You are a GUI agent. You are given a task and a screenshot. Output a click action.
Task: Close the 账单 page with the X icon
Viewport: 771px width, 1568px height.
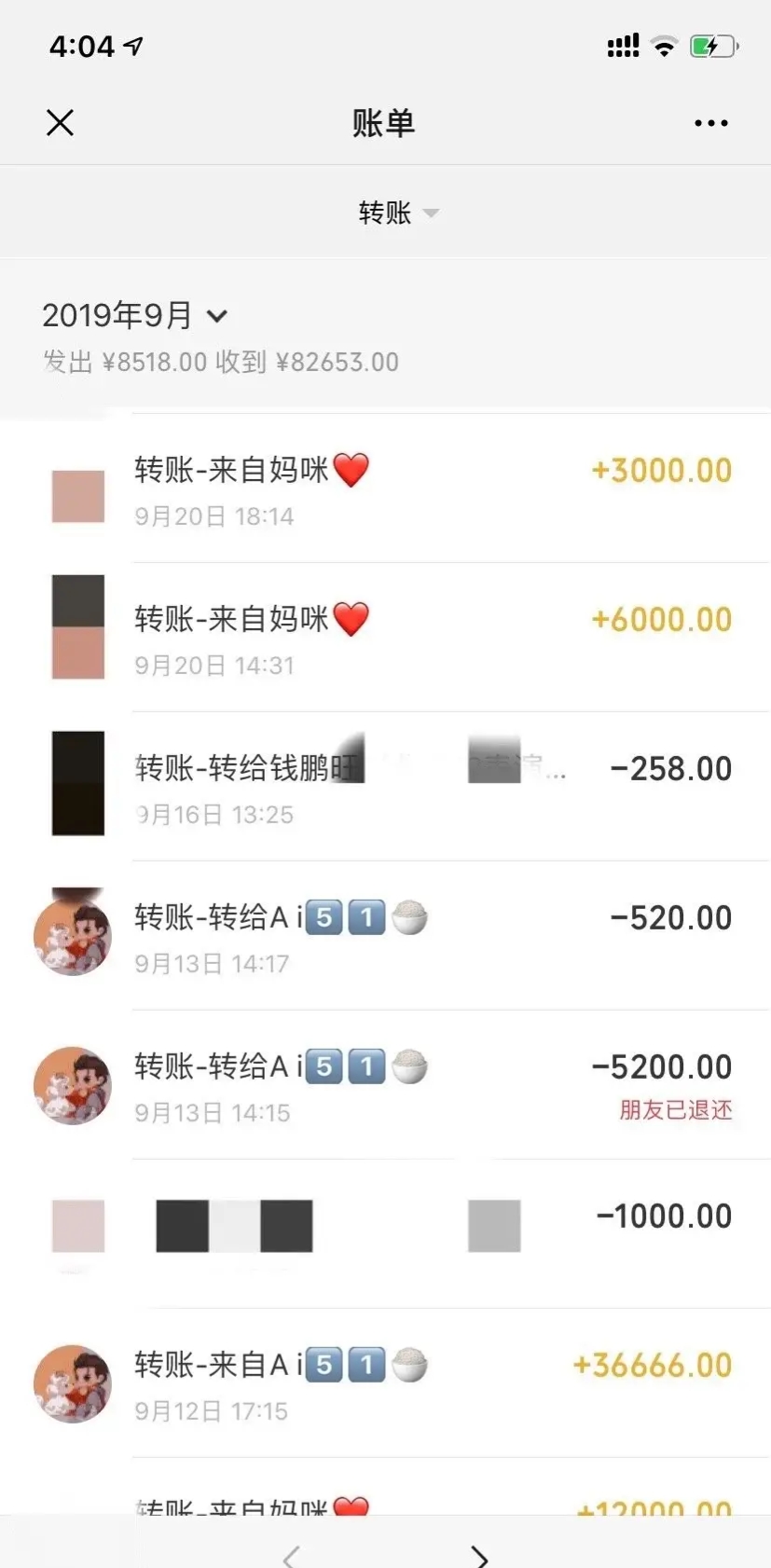[60, 122]
